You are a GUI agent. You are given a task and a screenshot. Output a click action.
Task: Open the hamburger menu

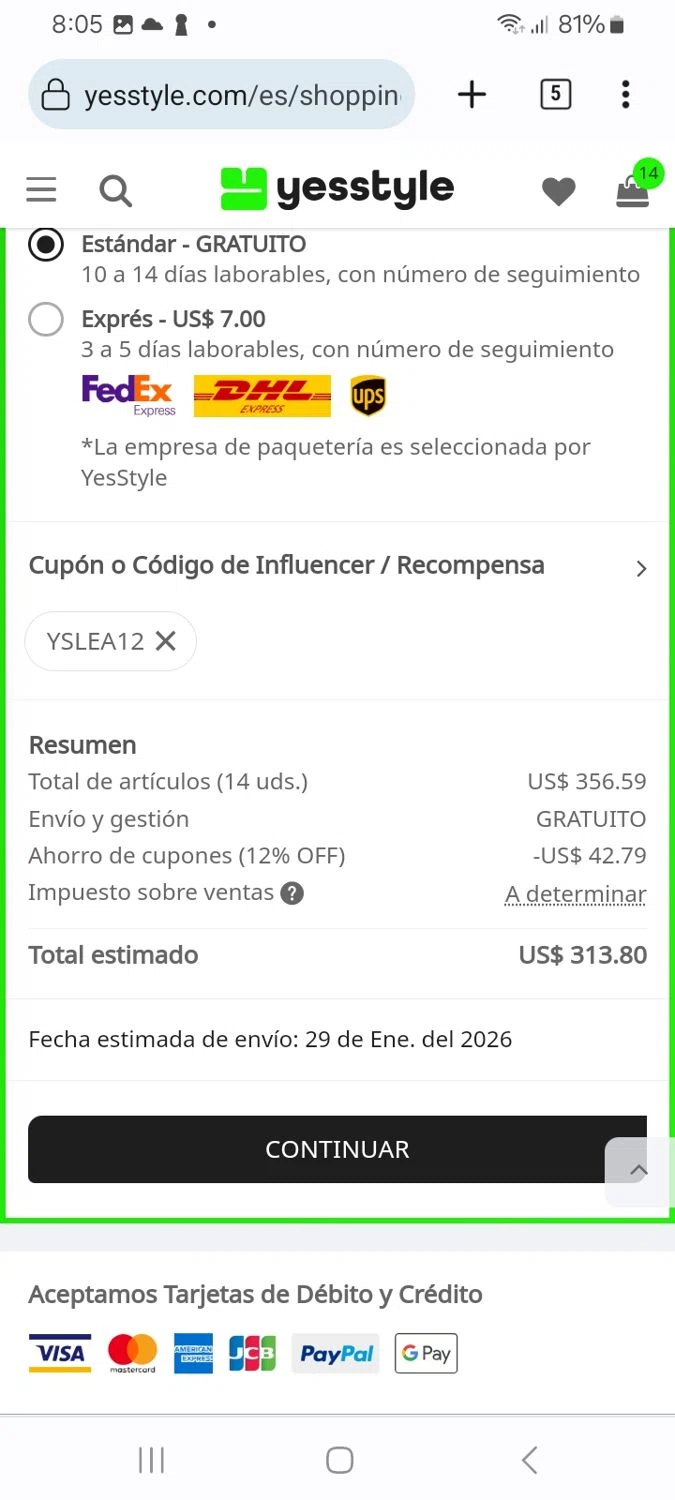(41, 190)
